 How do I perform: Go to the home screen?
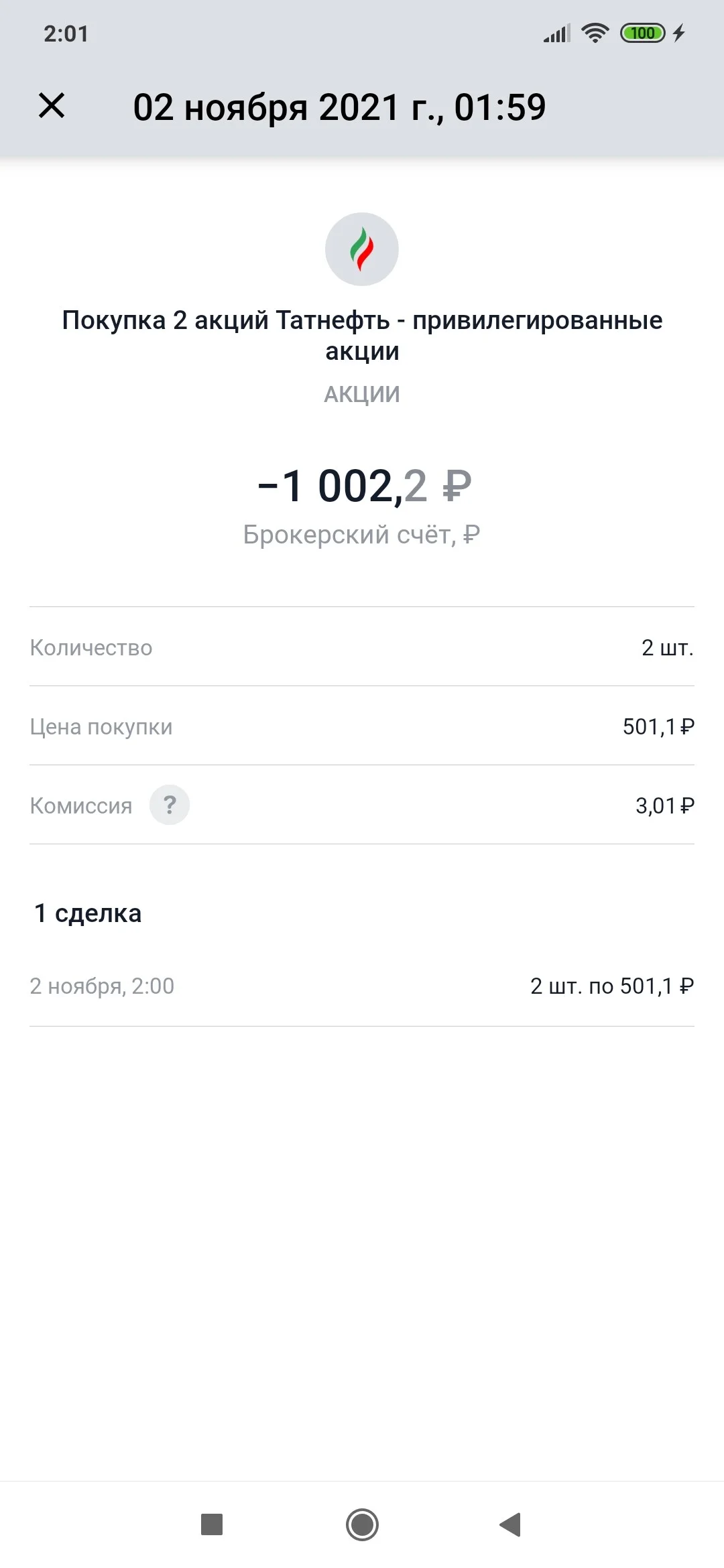(x=362, y=1524)
